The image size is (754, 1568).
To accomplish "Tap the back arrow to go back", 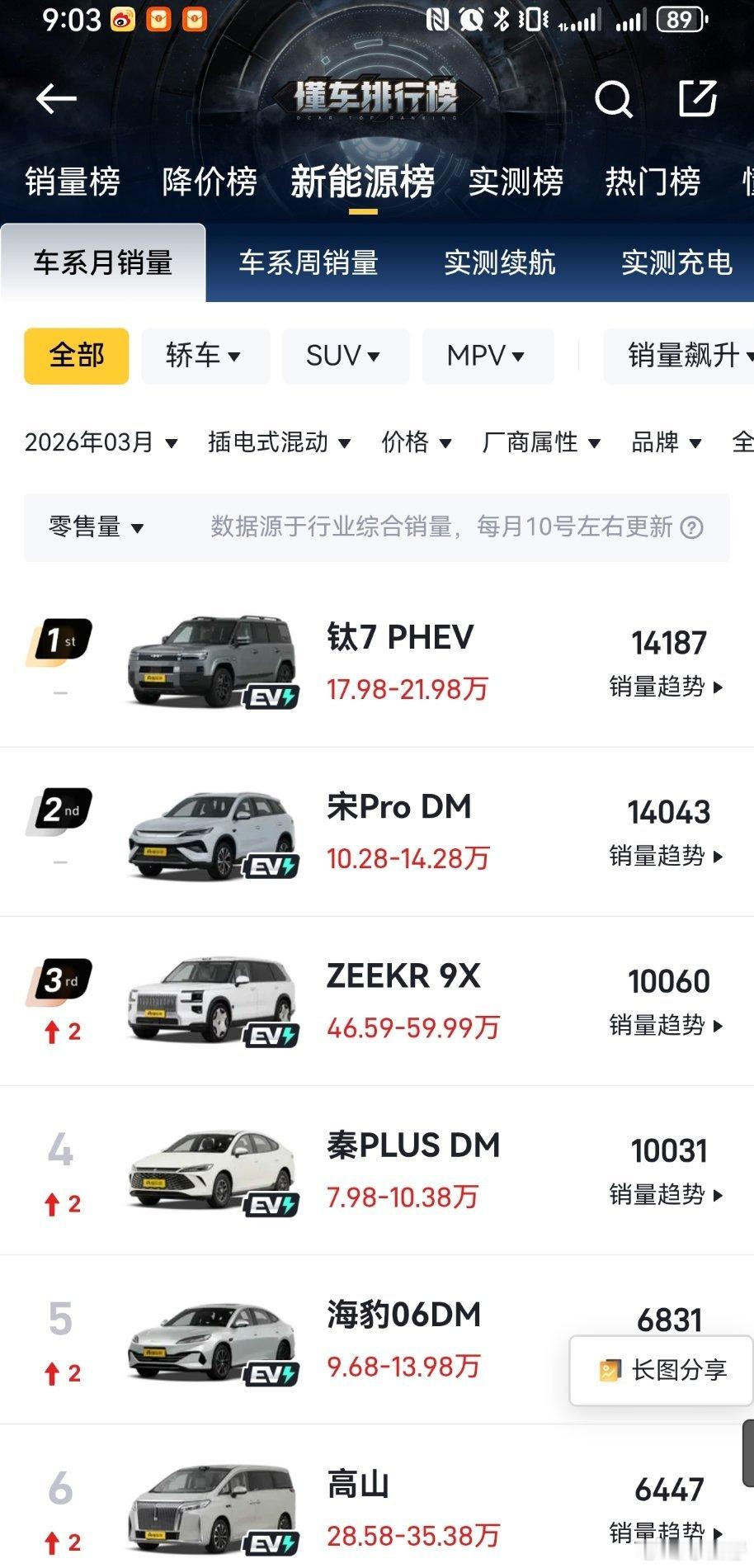I will (x=54, y=98).
